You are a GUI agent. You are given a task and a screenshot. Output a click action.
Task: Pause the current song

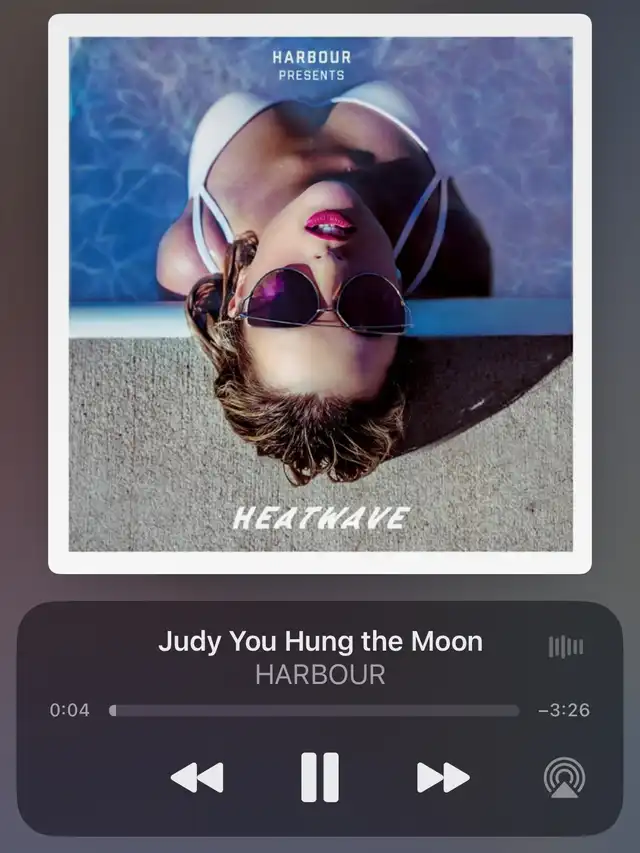pos(320,777)
